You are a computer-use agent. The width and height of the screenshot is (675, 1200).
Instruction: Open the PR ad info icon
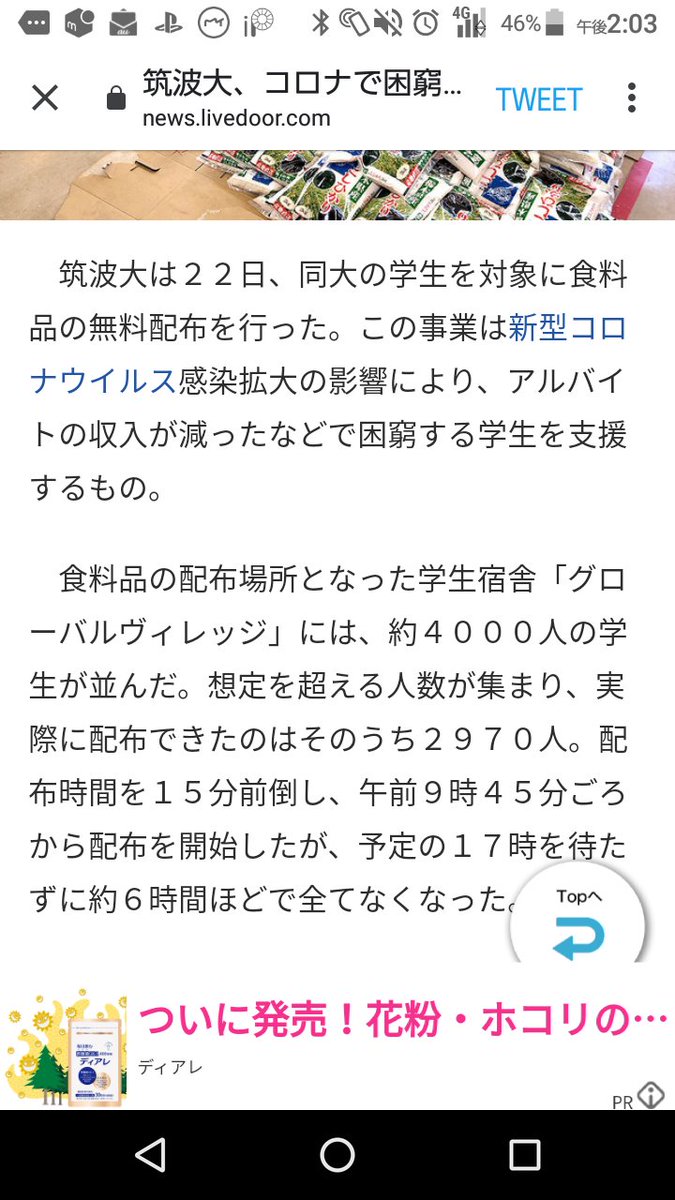(x=650, y=1096)
